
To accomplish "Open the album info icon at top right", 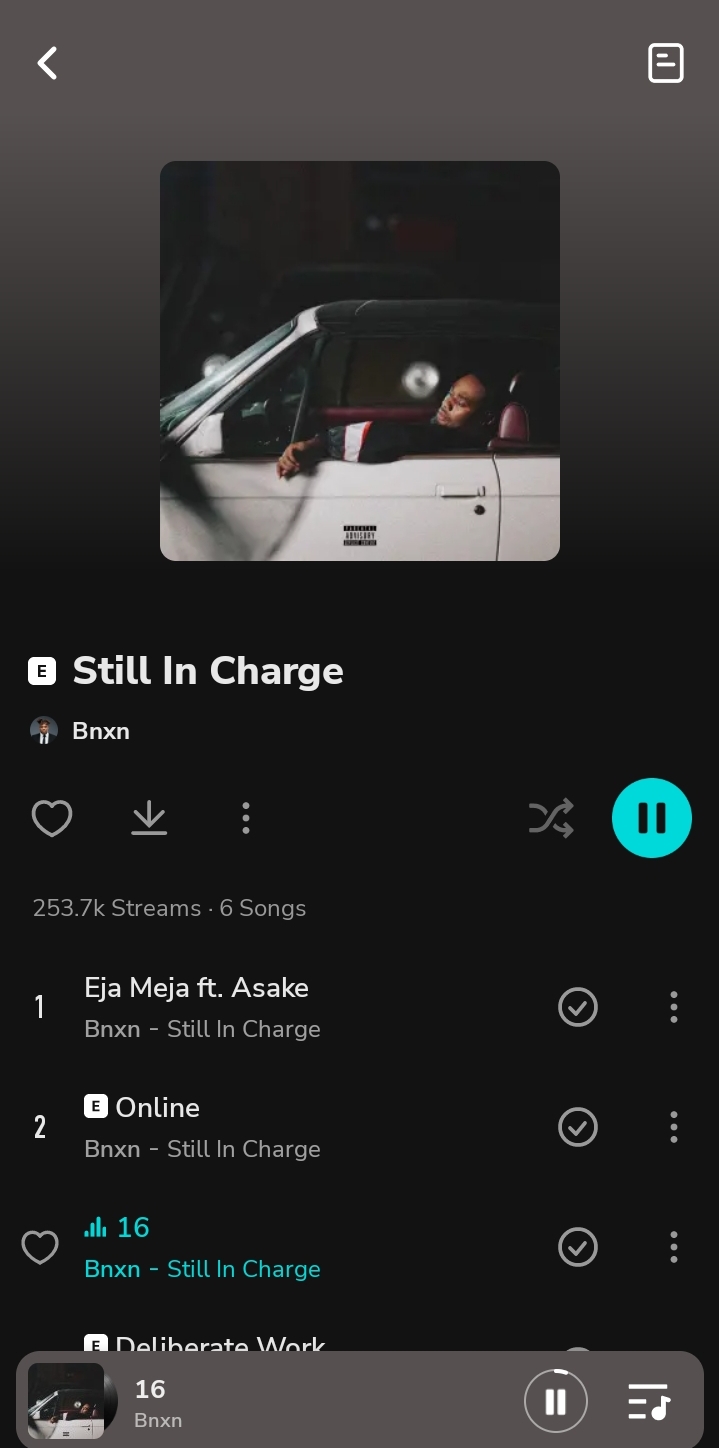I will [x=665, y=63].
